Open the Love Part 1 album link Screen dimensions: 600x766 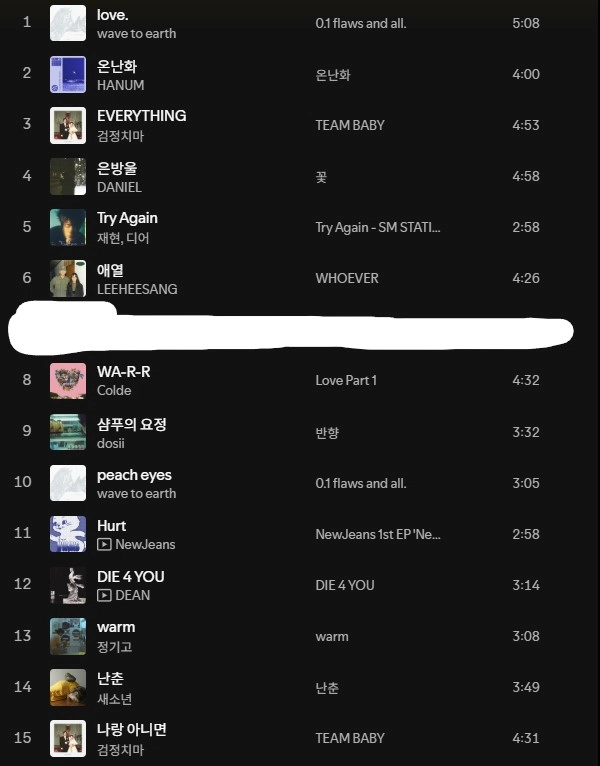pyautogui.click(x=345, y=381)
